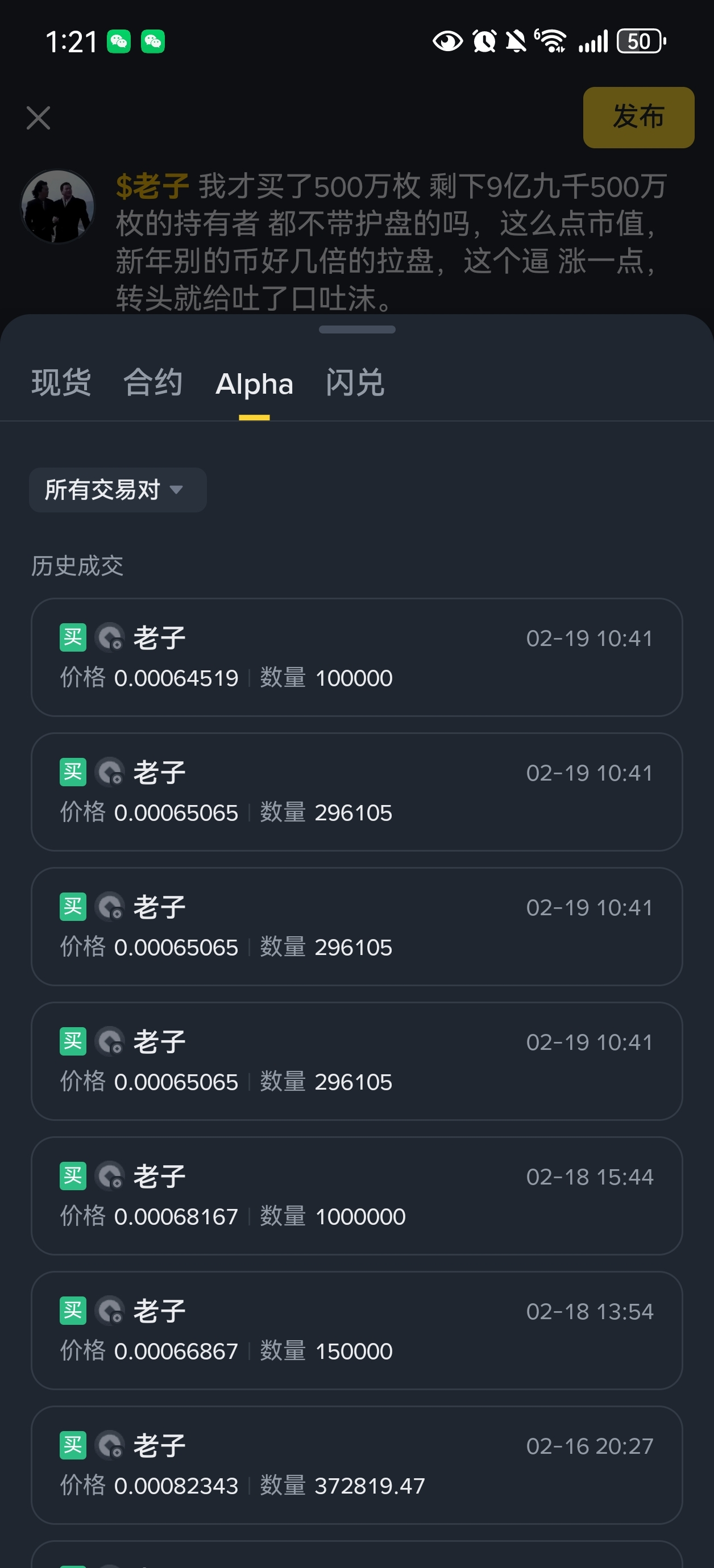Expand the 所有交易对 dropdown
This screenshot has width=714, height=1568.
(x=118, y=490)
